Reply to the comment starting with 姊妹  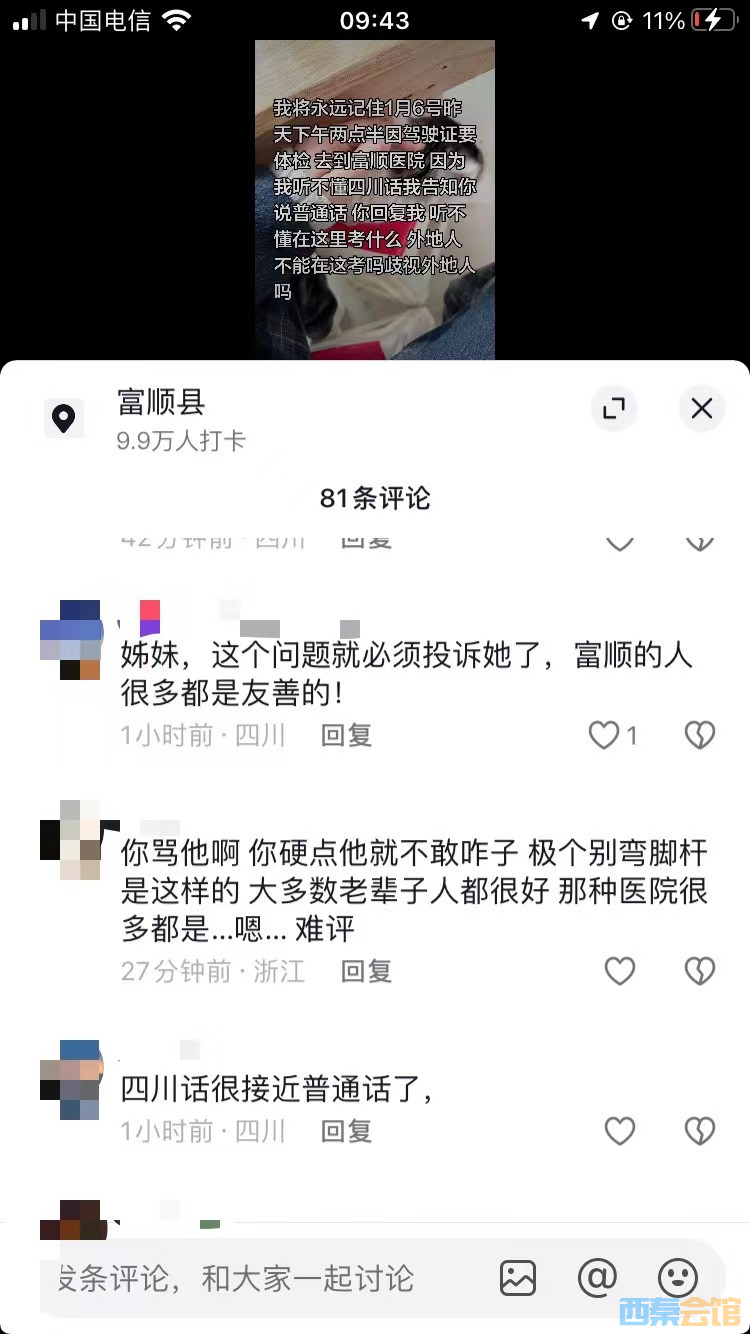[x=346, y=736]
